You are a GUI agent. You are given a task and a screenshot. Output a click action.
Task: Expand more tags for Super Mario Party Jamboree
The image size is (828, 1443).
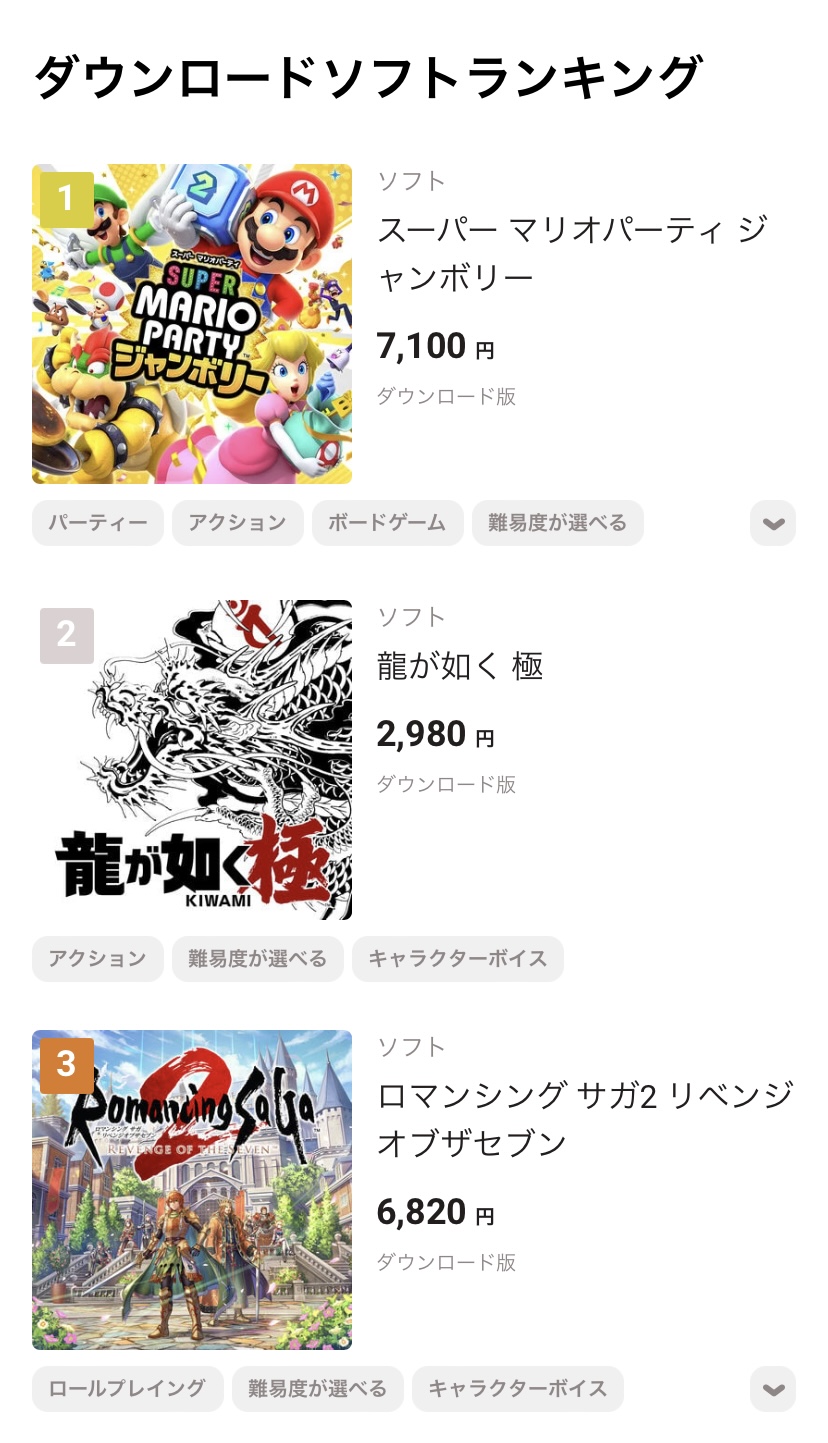[772, 523]
